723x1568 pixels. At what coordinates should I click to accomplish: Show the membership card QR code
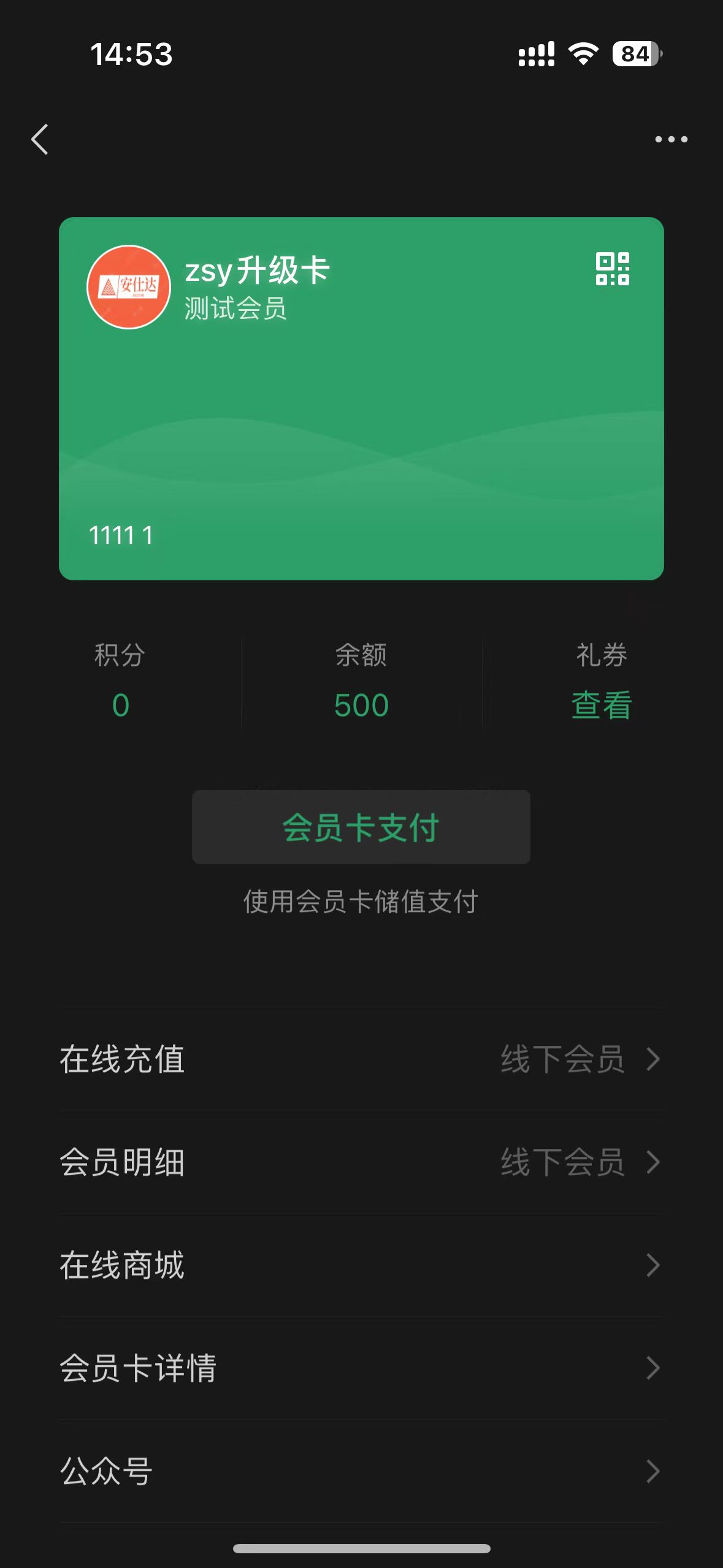[612, 269]
